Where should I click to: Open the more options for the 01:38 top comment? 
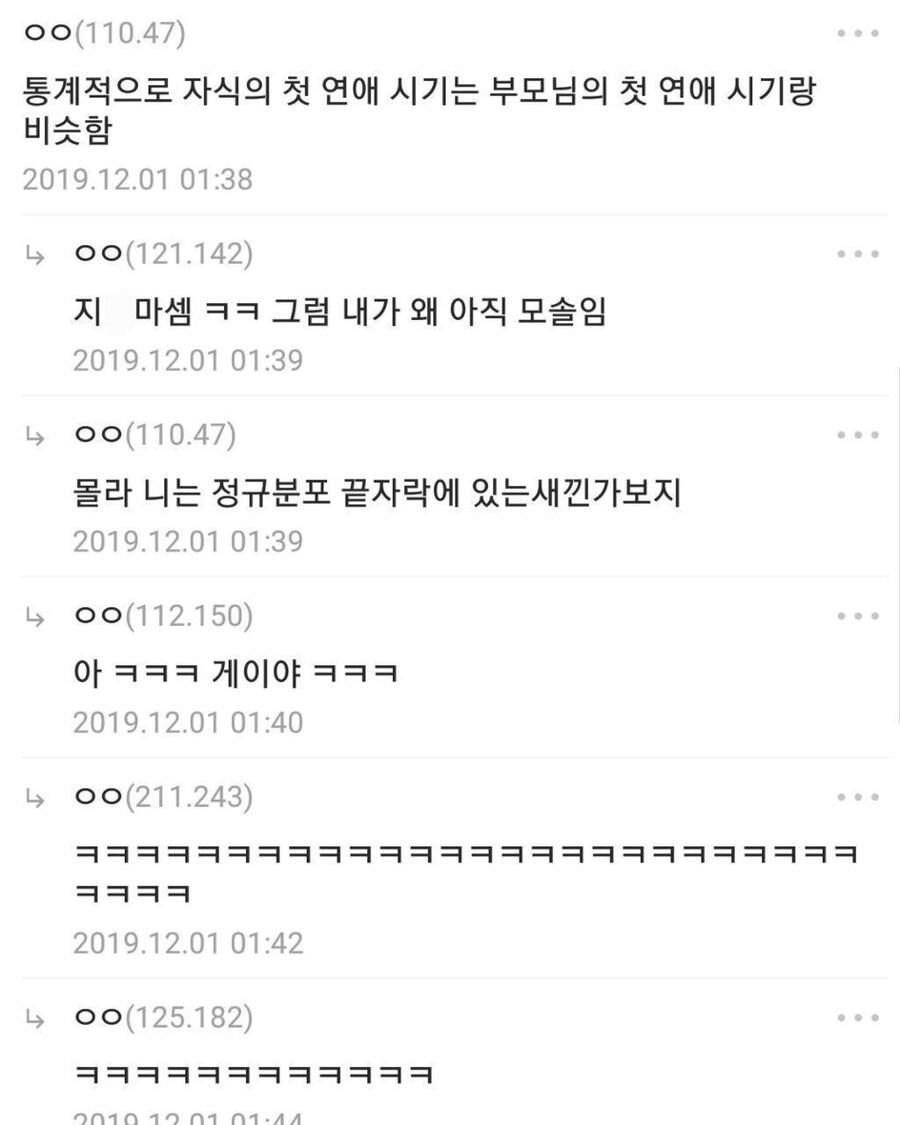click(x=858, y=34)
